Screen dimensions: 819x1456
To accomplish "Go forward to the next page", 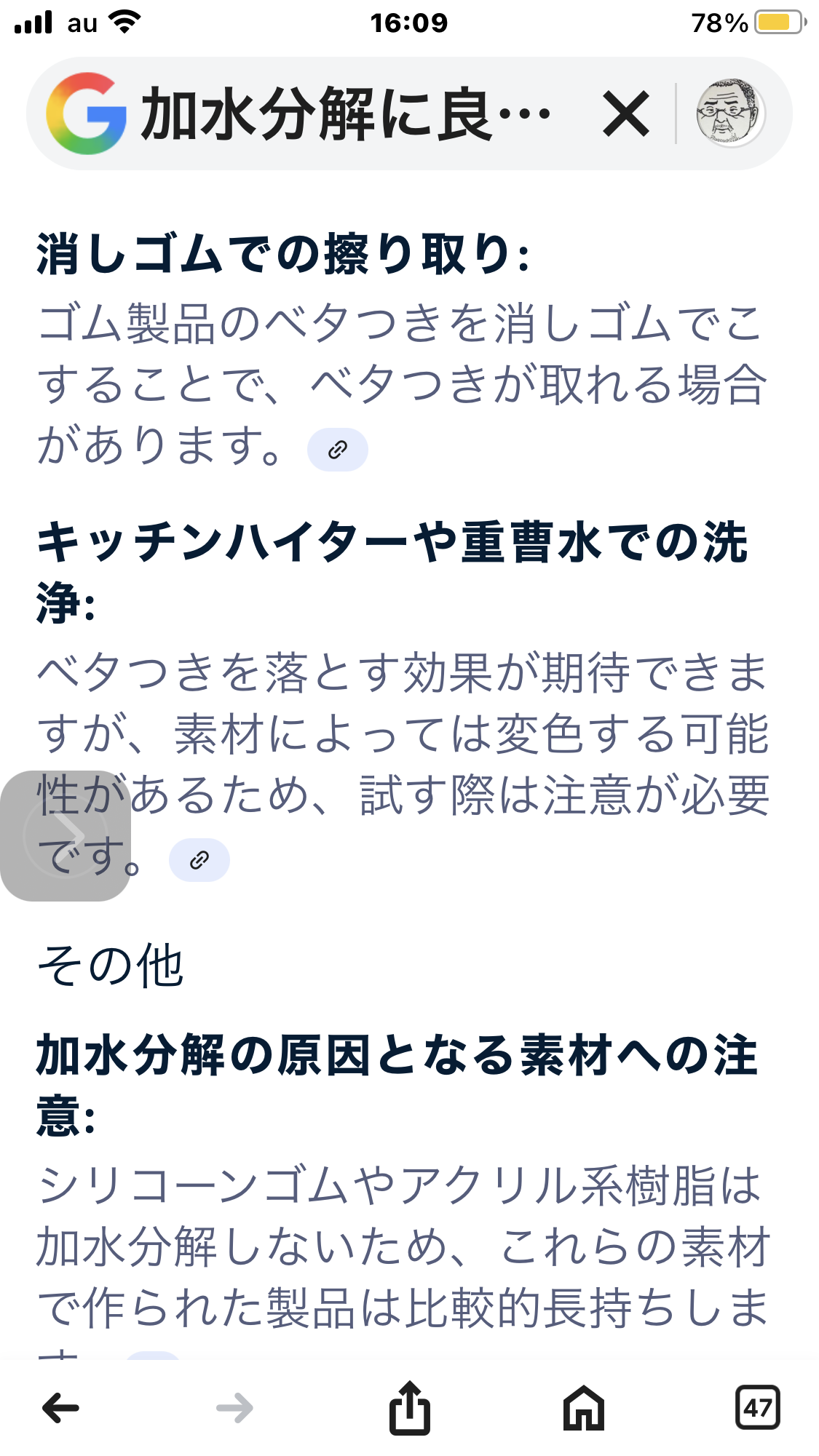I will (234, 1409).
